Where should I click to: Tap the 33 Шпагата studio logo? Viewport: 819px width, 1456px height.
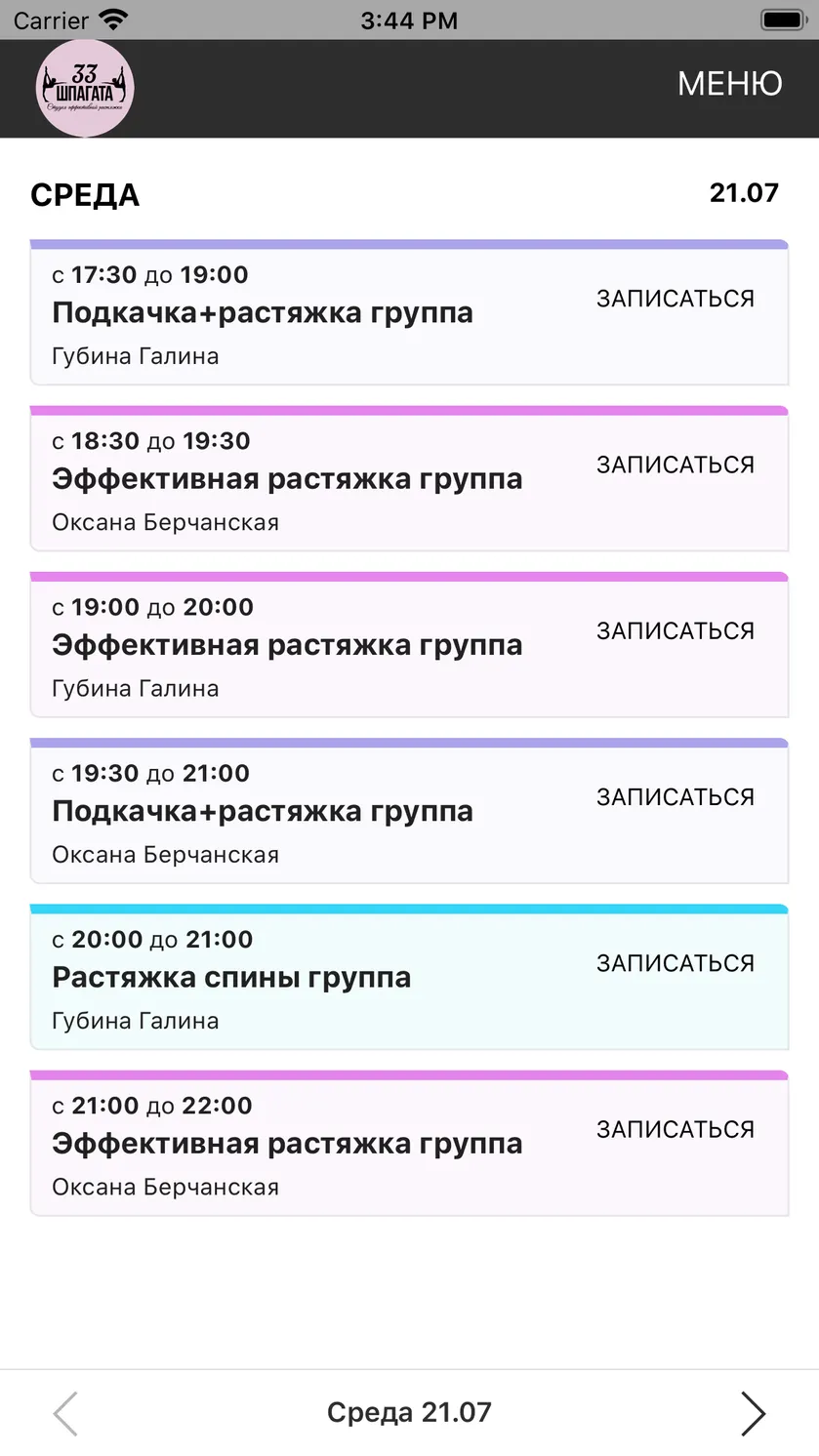point(85,89)
